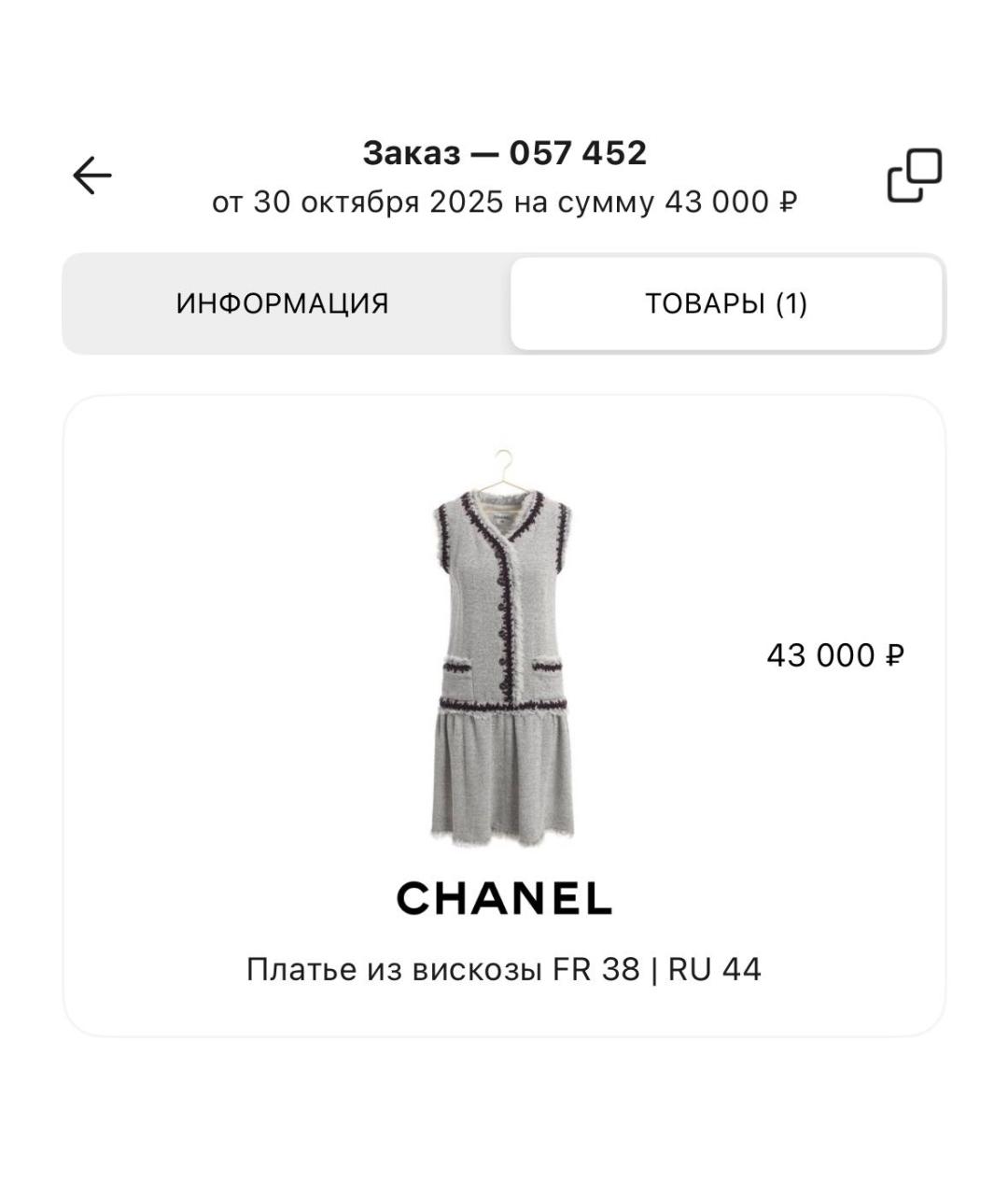Click the order date subtitle text

pyautogui.click(x=504, y=200)
